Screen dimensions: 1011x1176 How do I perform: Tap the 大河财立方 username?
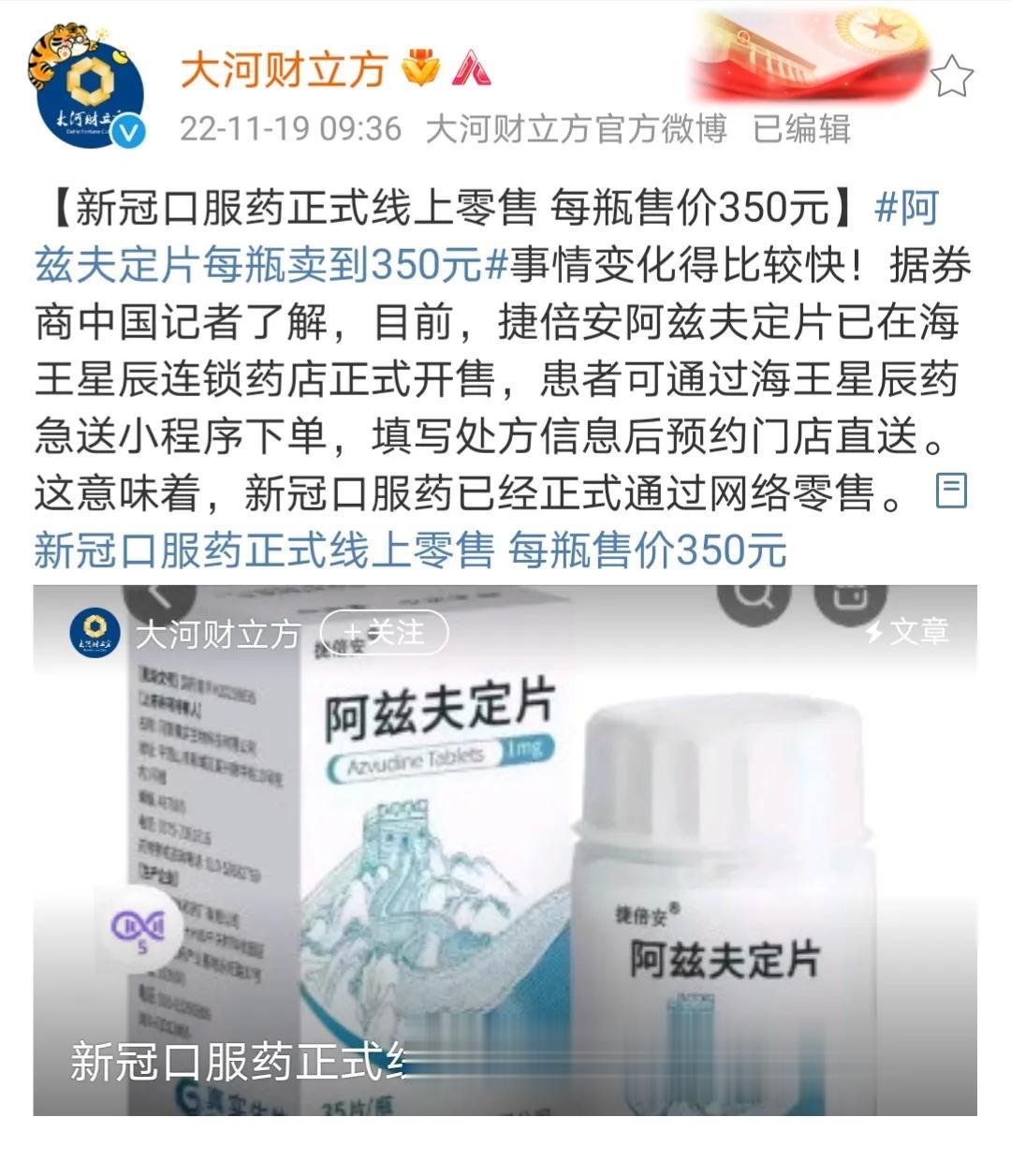(284, 71)
